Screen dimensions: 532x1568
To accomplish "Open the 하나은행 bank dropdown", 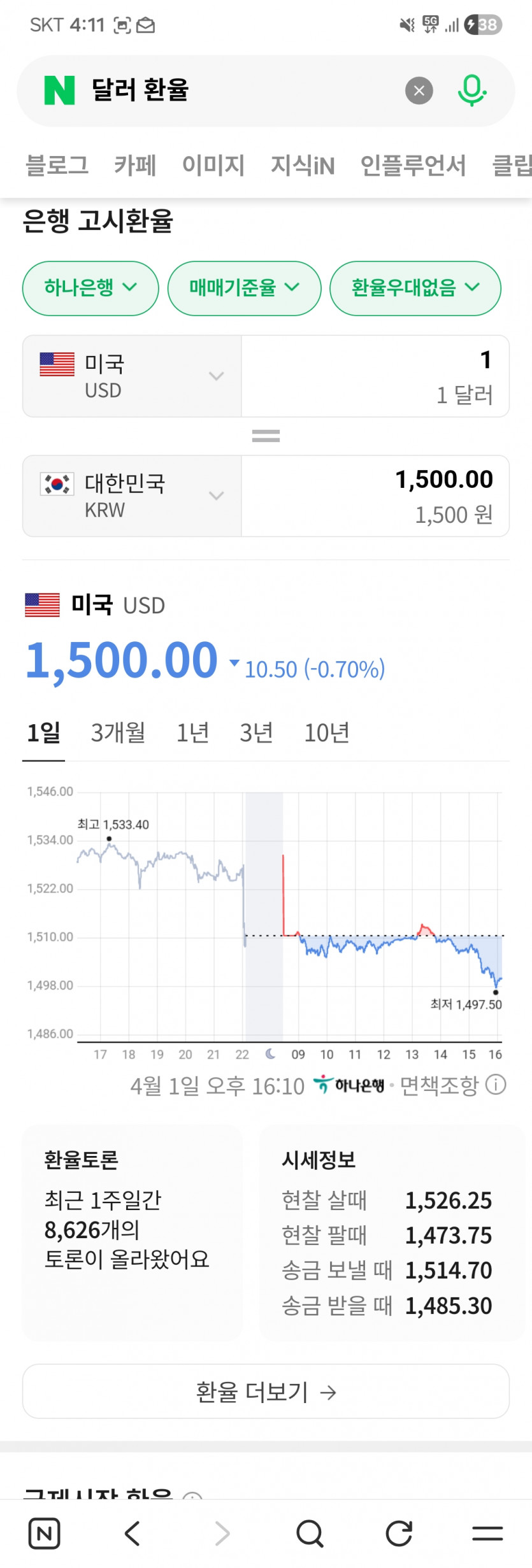I will coord(90,288).
